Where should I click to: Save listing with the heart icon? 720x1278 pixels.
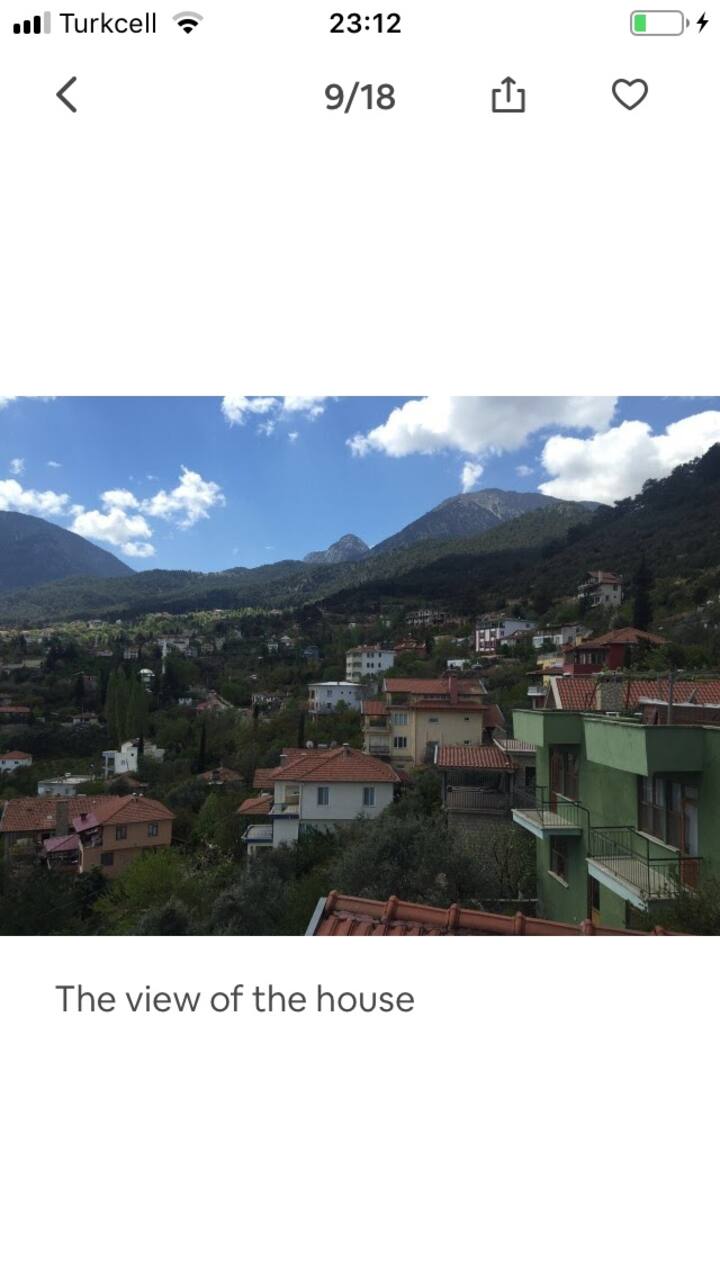click(629, 95)
